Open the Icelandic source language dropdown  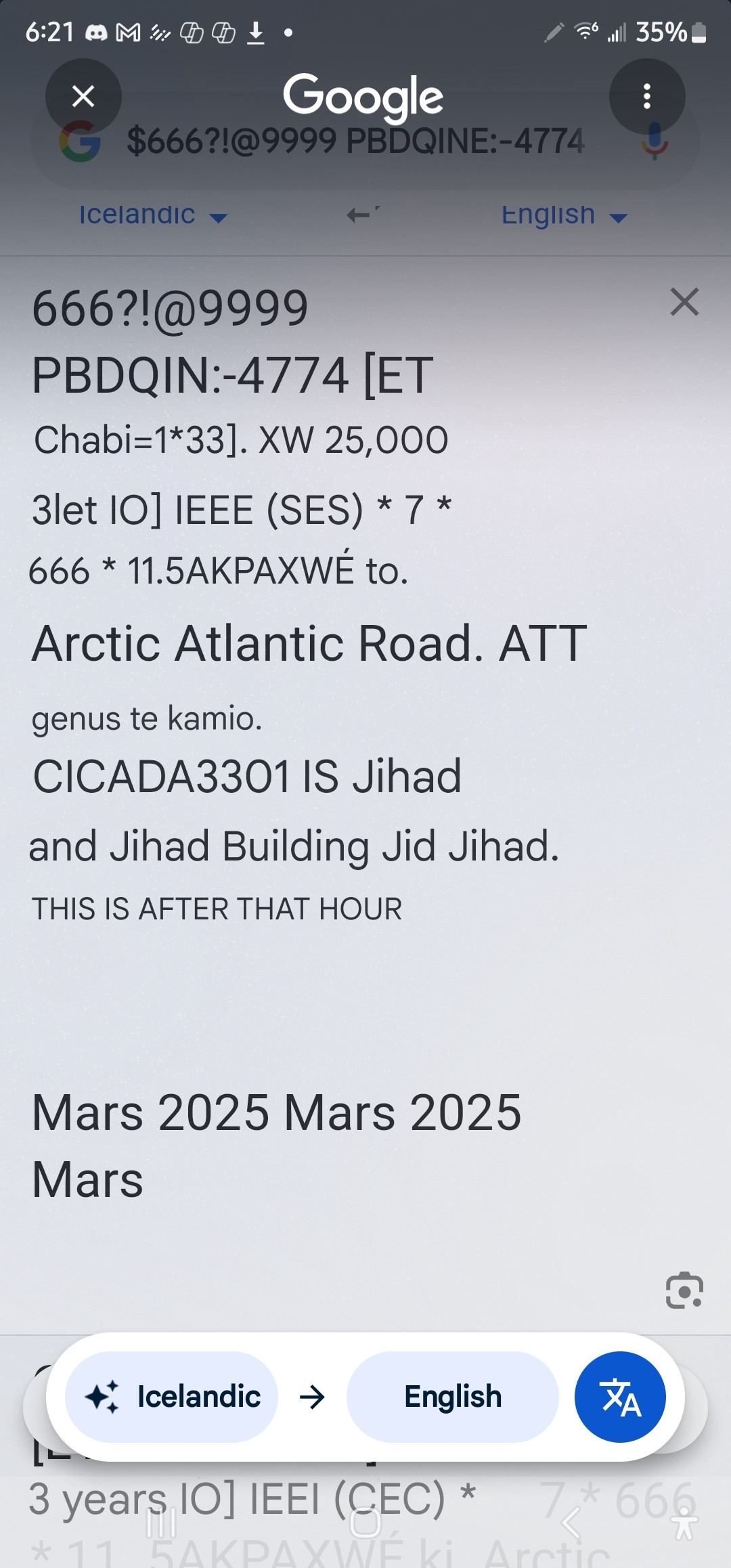(x=152, y=215)
